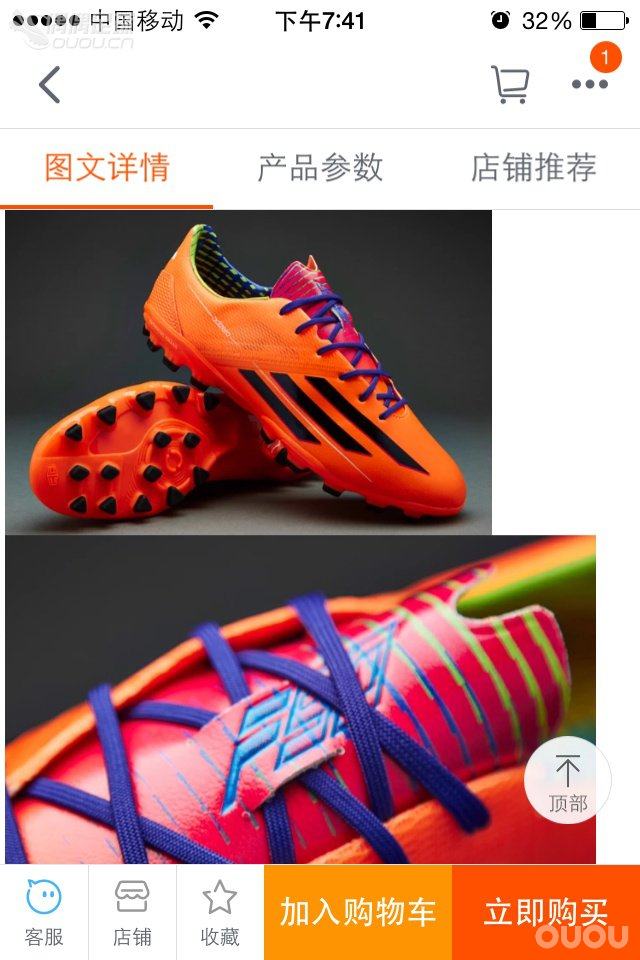Open the shopping cart
Viewport: 640px width, 960px height.
click(510, 85)
